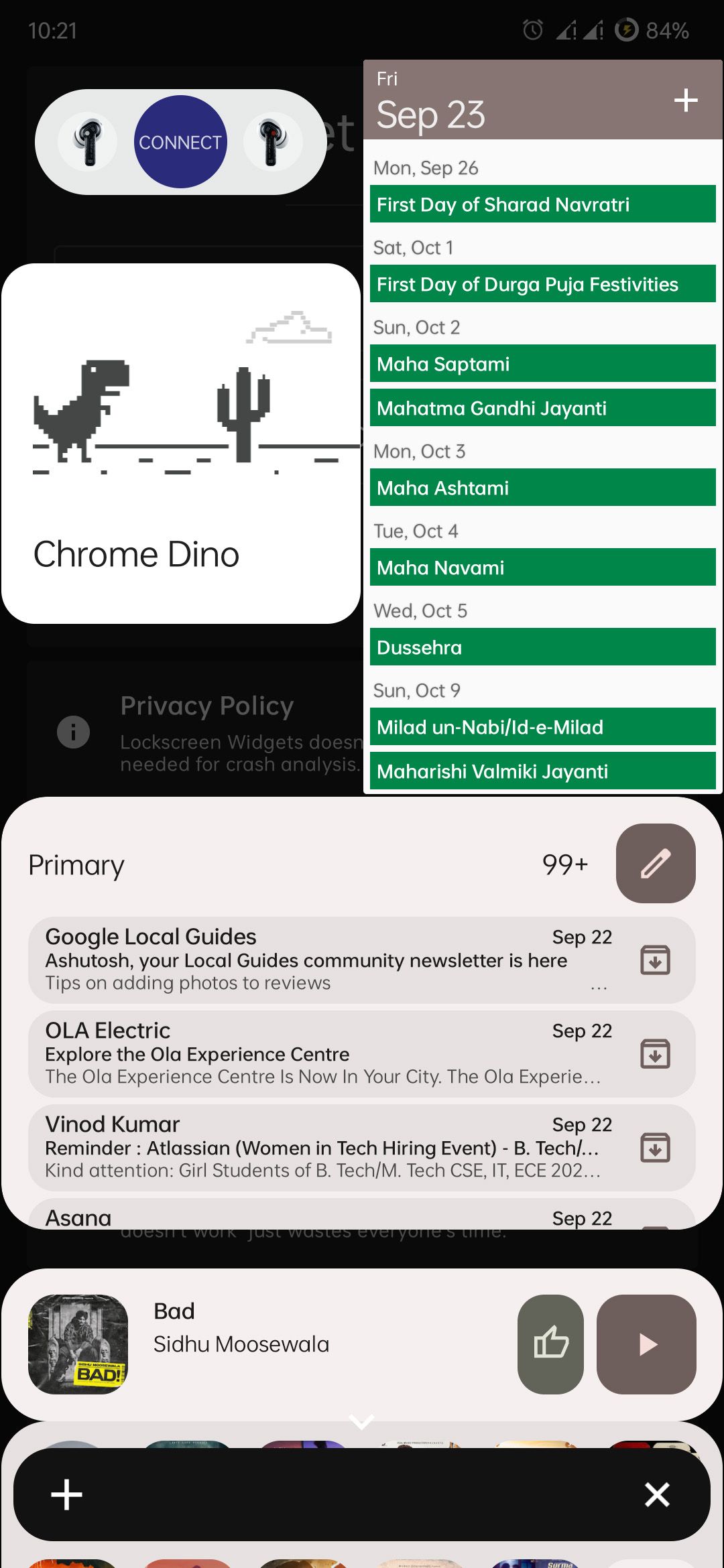Screen dimensions: 724x1568
Task: Open the compose pencil icon in Primary widget
Action: pos(656,863)
